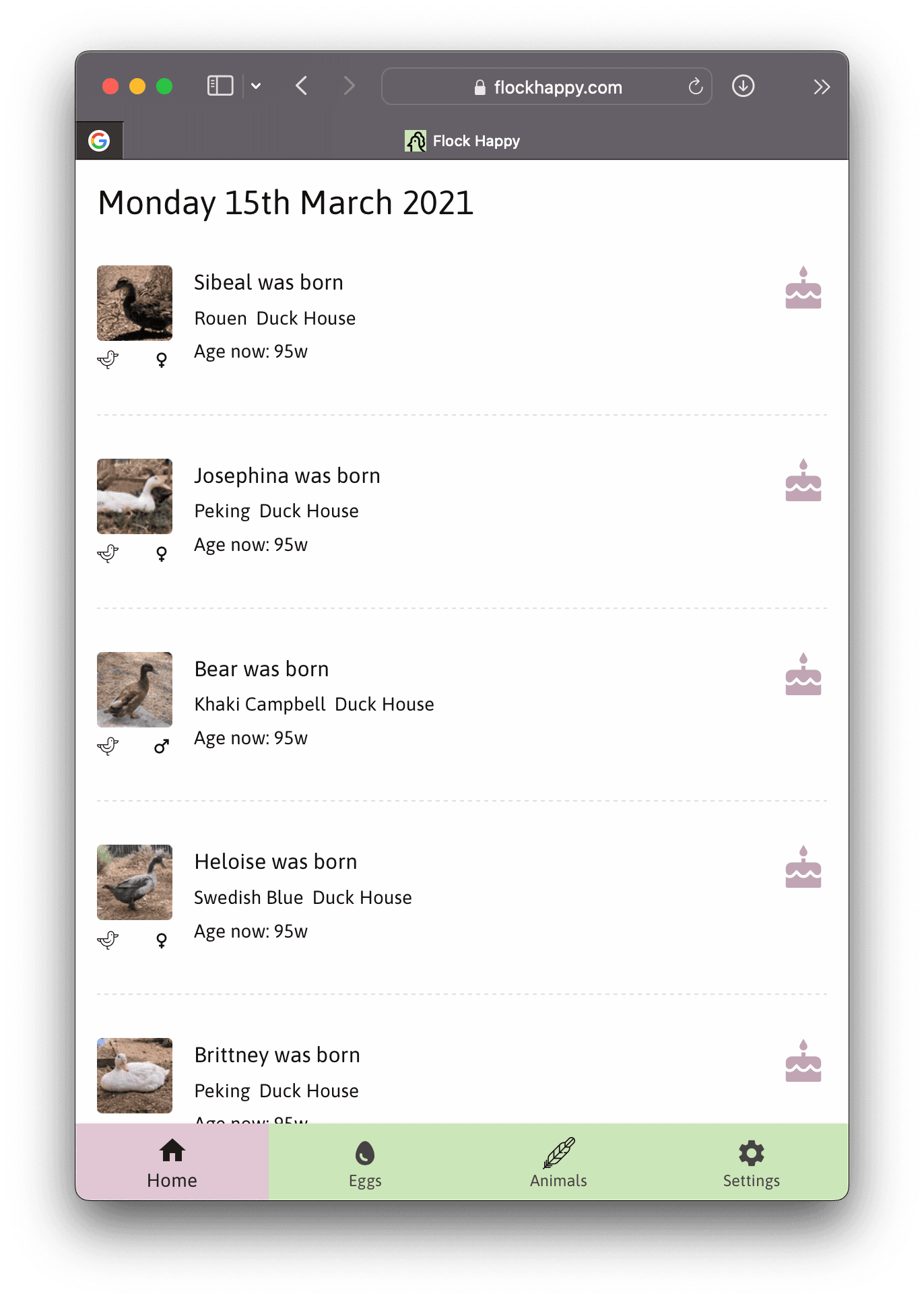Click the bird icon under Sibeal's photo
Screen dimensions: 924x1300
(108, 359)
